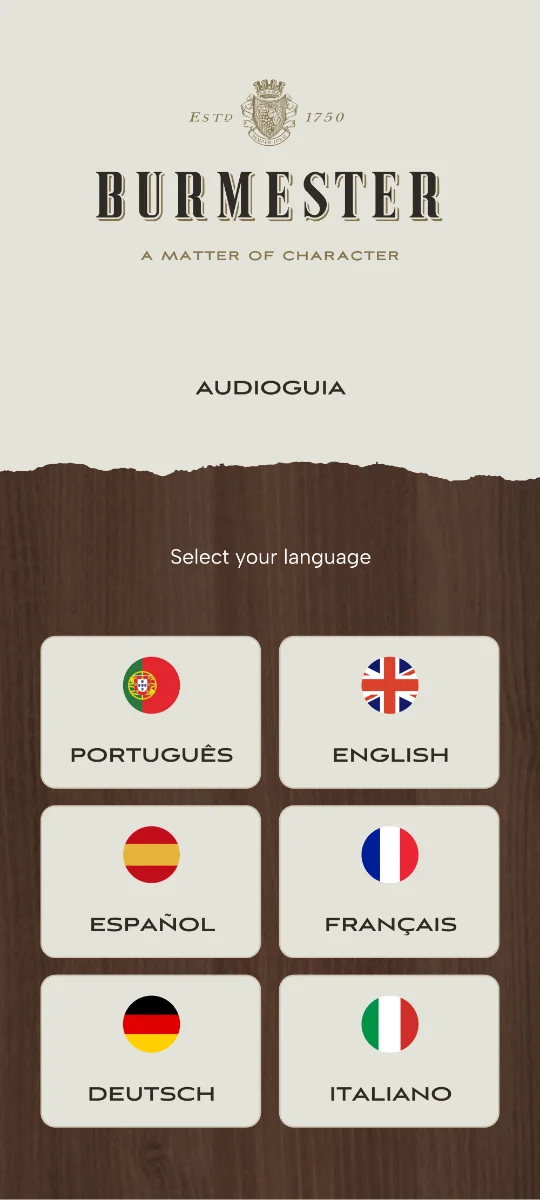Select the Français language card

click(389, 882)
